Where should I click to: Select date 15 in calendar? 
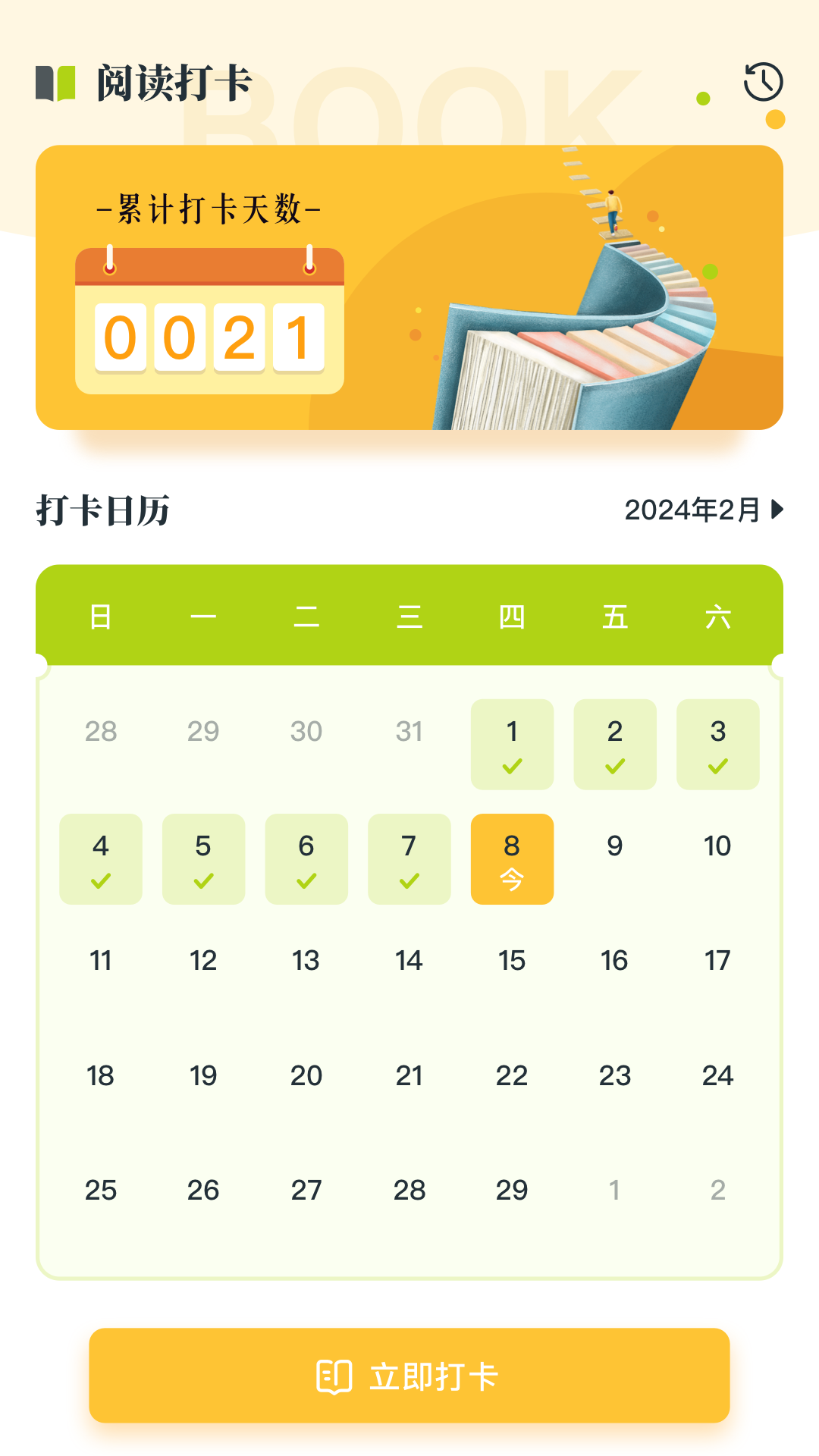pyautogui.click(x=512, y=961)
